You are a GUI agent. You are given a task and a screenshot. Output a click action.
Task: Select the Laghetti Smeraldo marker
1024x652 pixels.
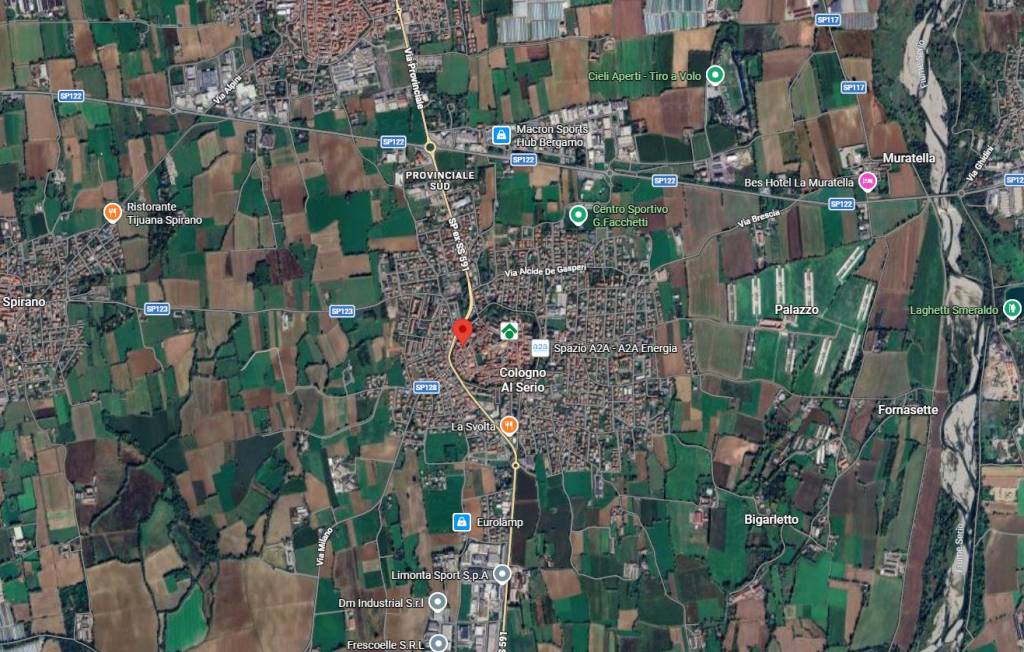coord(1011,309)
